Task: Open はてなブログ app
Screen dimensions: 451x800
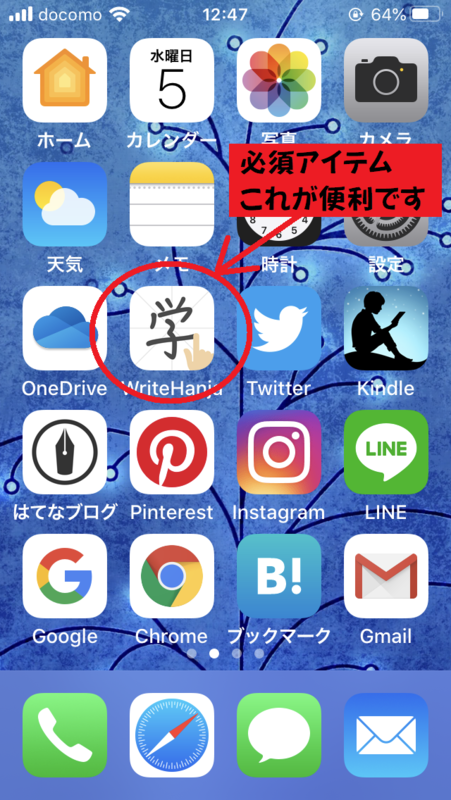Action: click(x=65, y=452)
